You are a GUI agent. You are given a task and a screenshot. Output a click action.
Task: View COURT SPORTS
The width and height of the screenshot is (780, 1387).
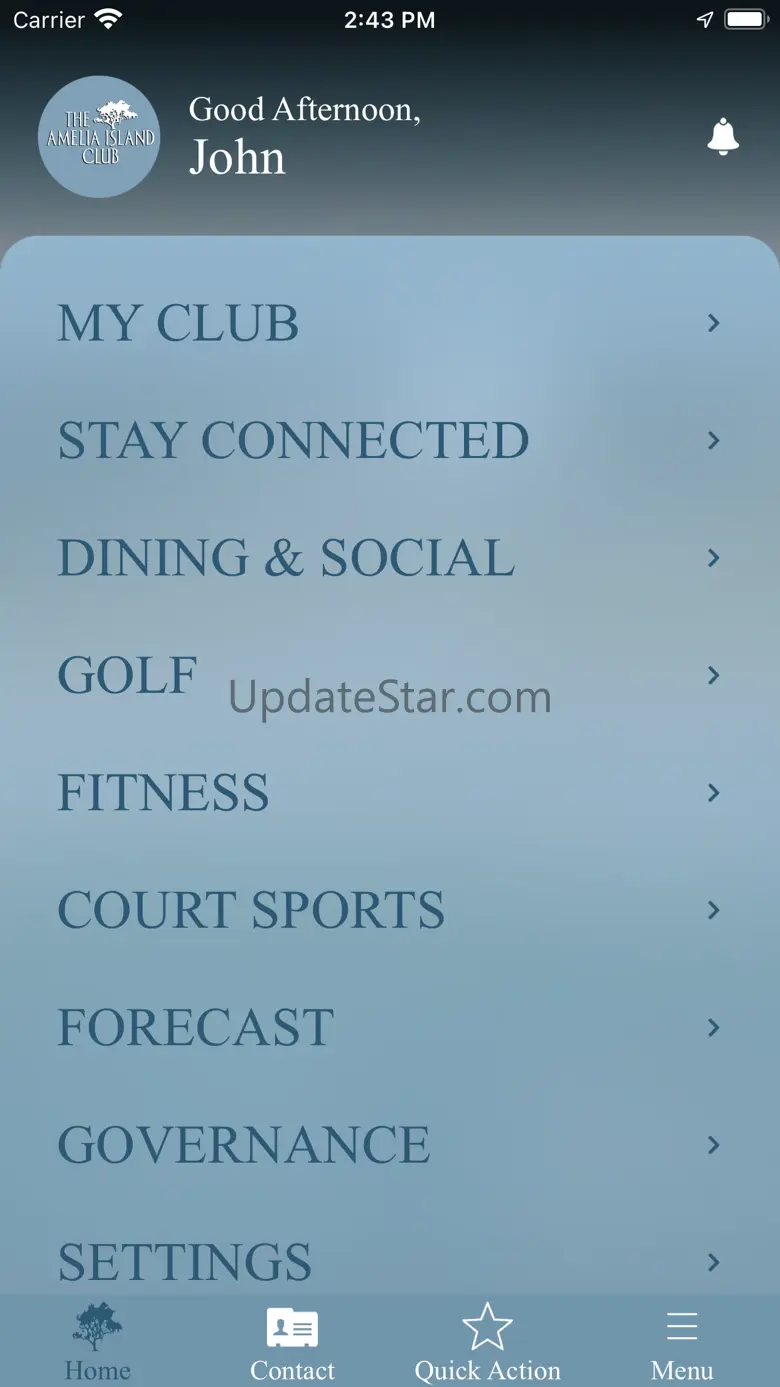[x=388, y=909]
